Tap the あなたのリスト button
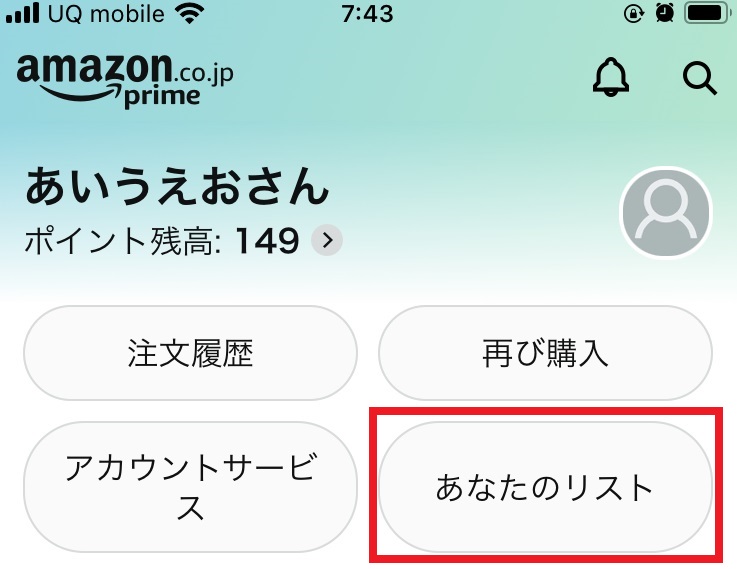 point(545,487)
